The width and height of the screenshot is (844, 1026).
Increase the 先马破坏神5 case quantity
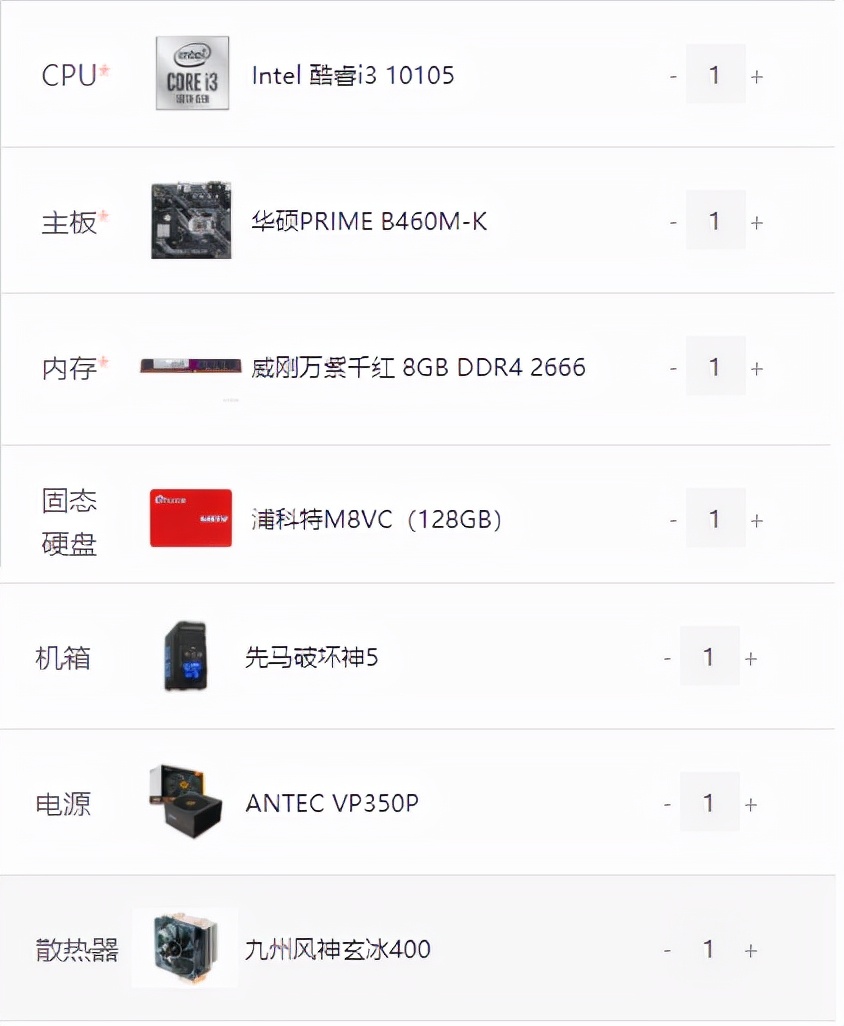coord(751,658)
